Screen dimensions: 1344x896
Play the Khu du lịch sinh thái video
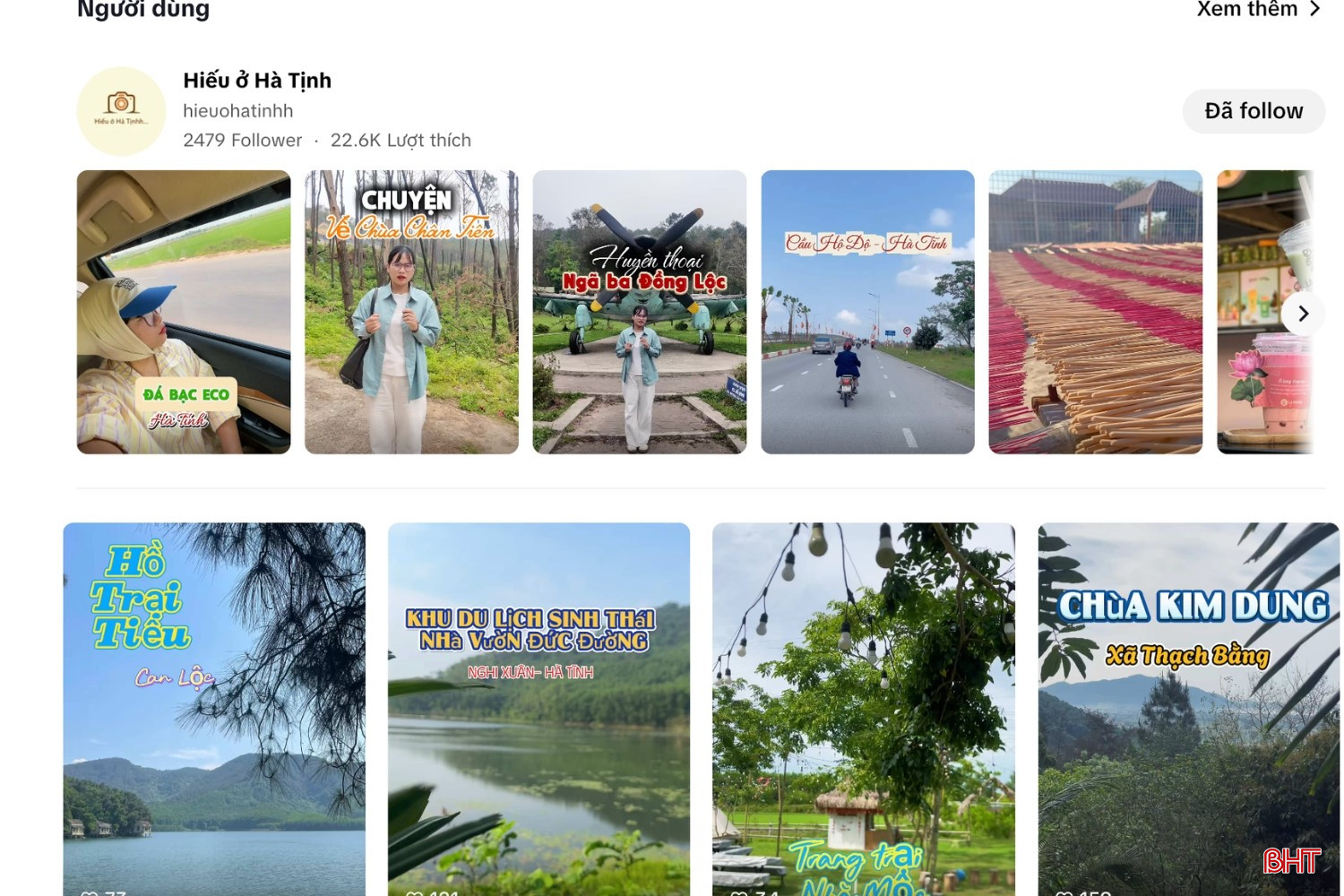point(538,708)
